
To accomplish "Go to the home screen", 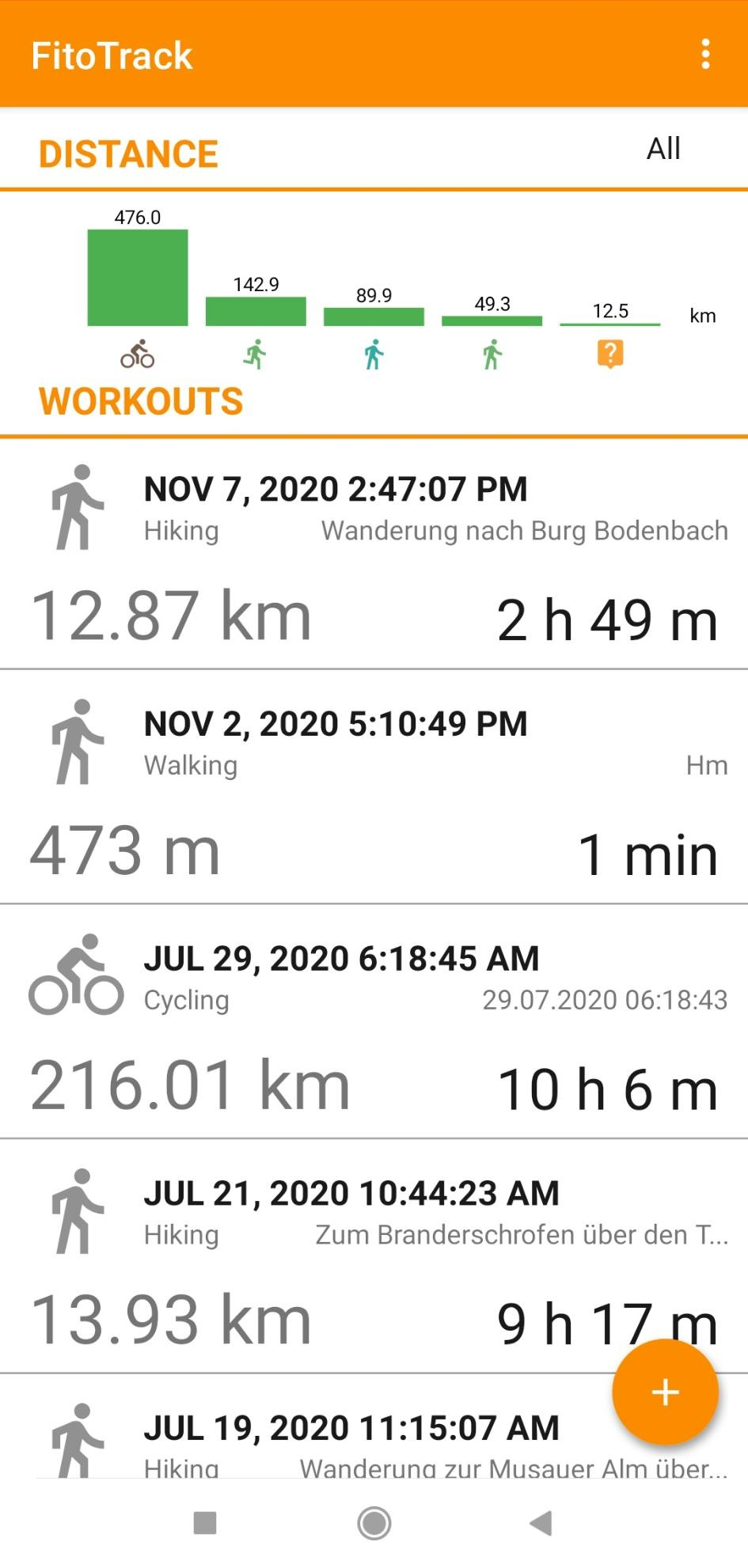I will click(374, 1523).
